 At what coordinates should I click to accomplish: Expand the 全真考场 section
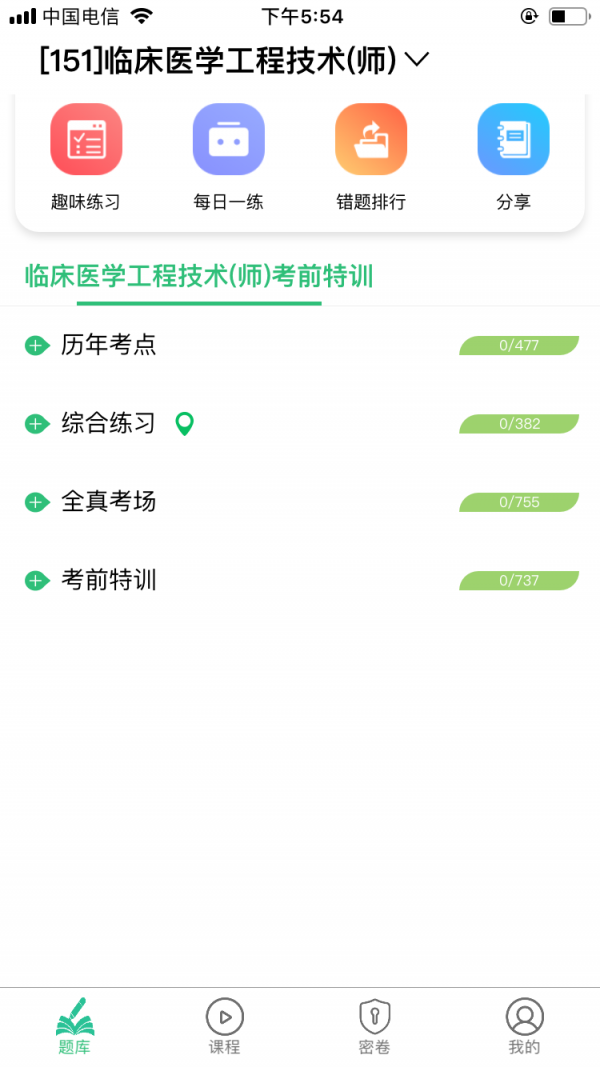coord(37,502)
